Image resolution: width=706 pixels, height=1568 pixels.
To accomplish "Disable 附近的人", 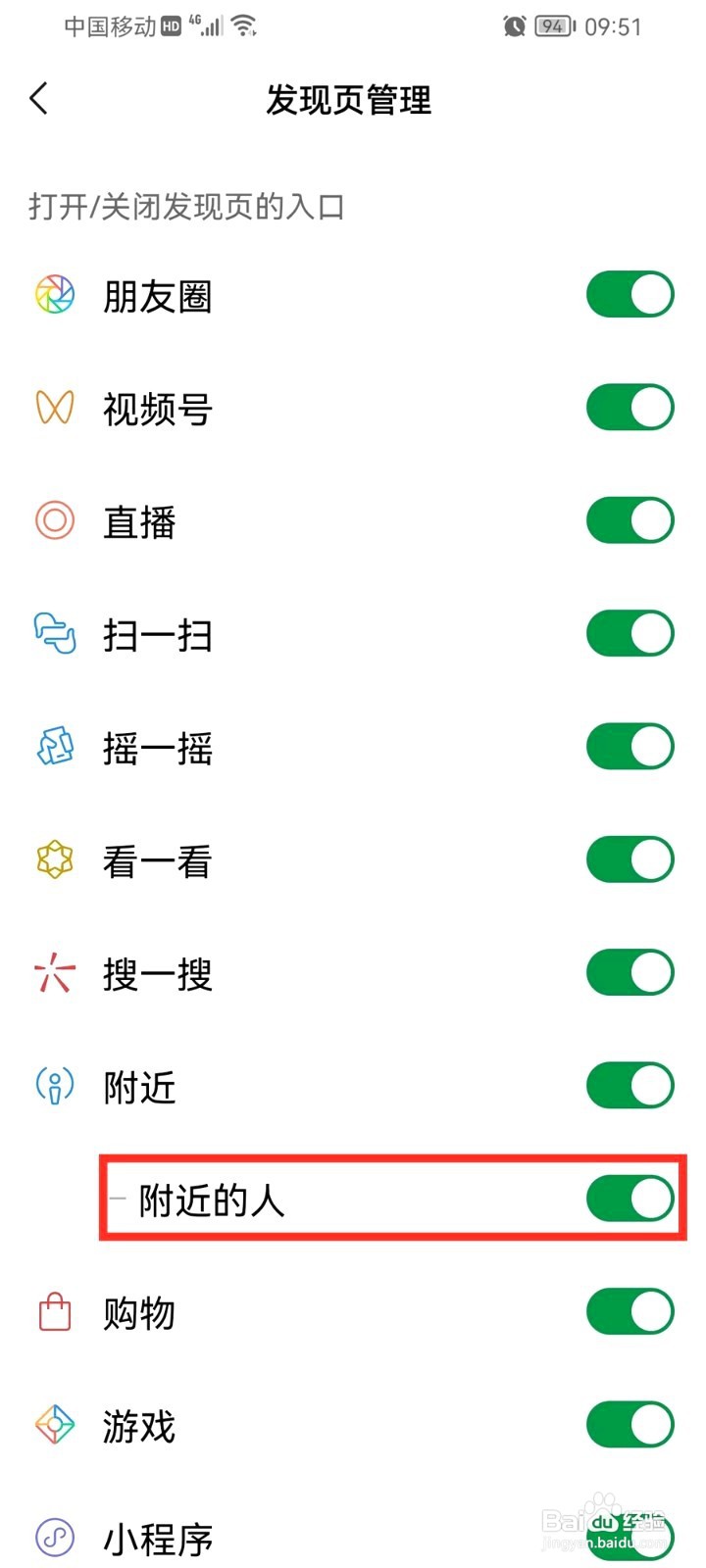I will click(x=630, y=1199).
